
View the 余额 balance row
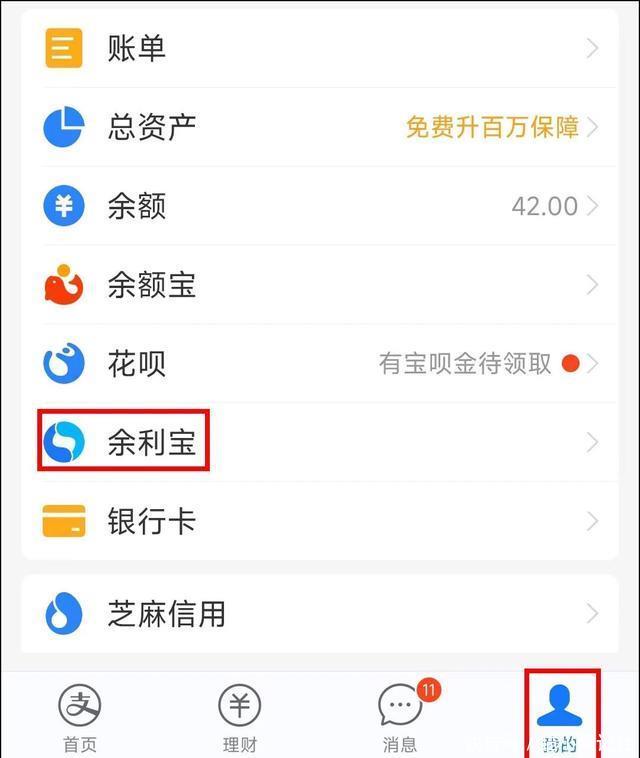pos(320,206)
